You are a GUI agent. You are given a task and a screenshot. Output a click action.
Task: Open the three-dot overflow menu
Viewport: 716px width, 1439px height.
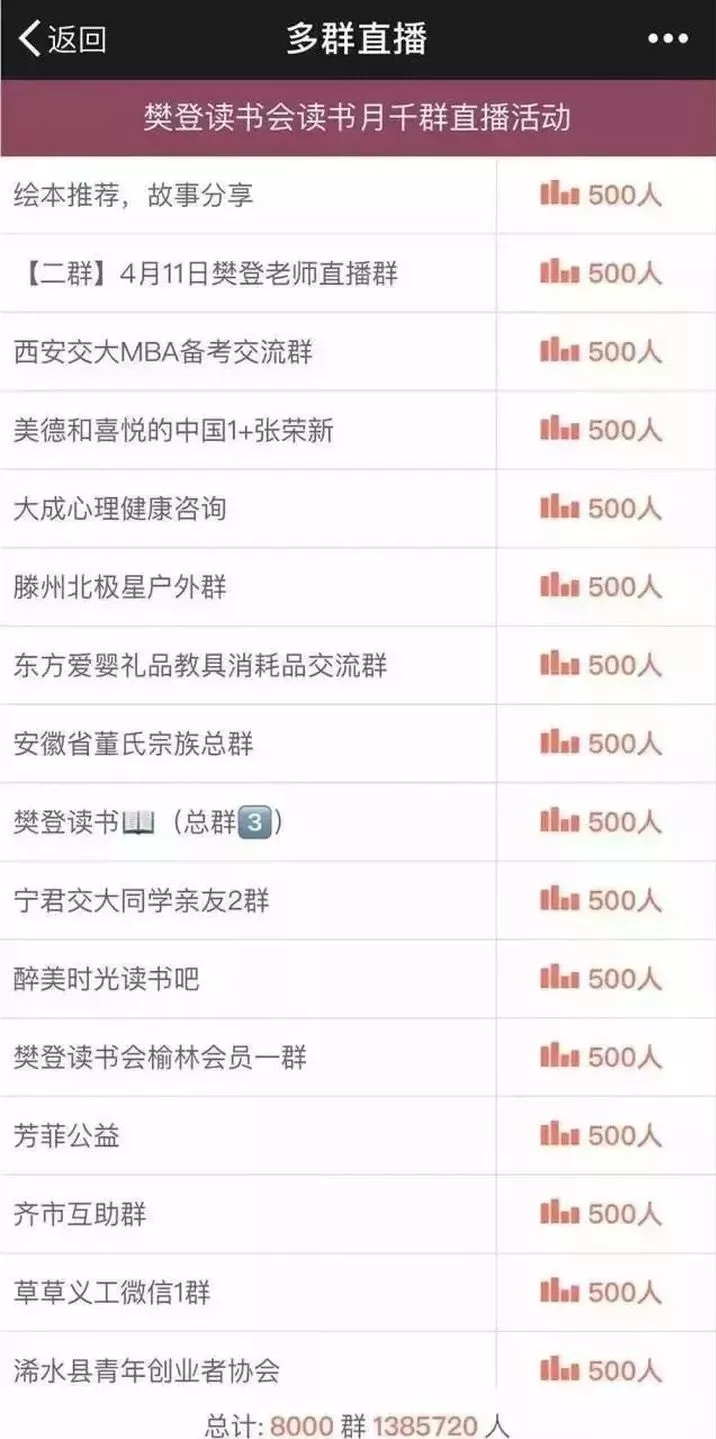668,39
